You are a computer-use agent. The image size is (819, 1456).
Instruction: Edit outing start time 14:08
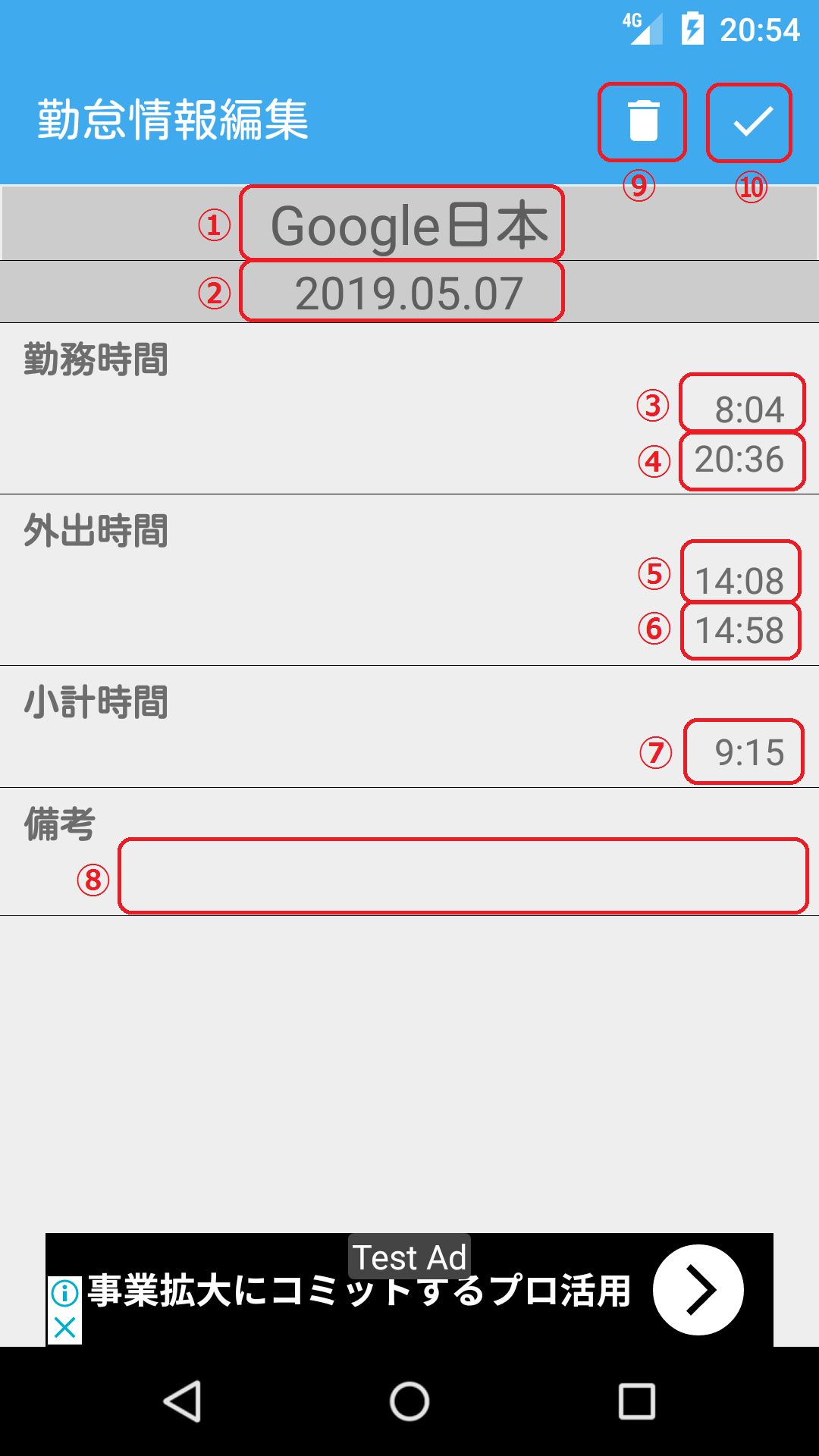pyautogui.click(x=740, y=580)
